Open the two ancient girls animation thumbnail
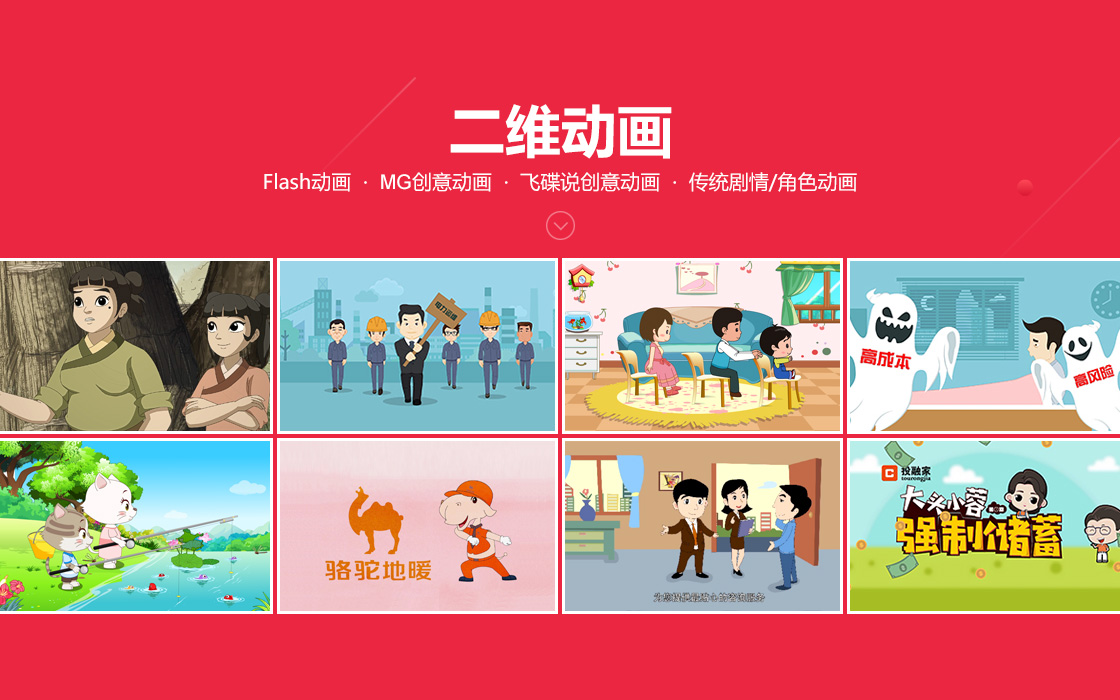The image size is (1120, 700). pos(135,346)
